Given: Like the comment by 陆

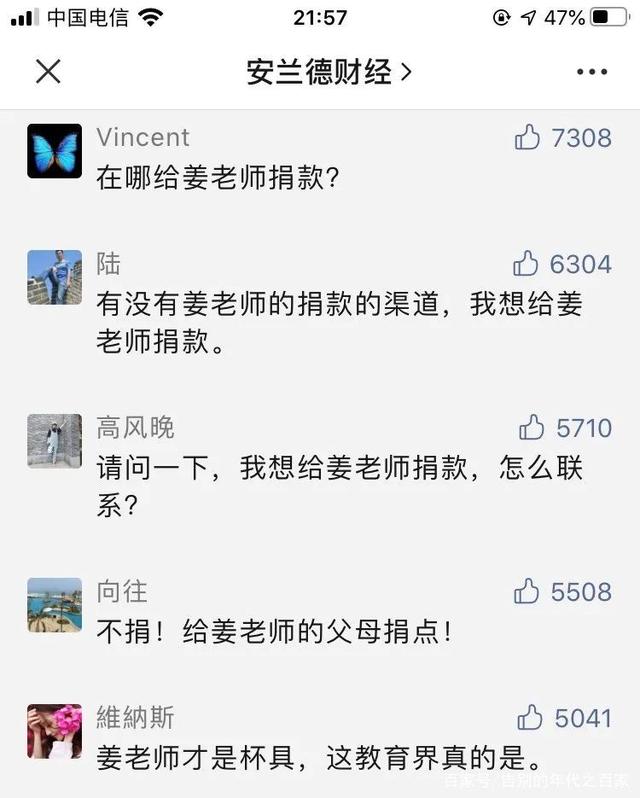Looking at the screenshot, I should (526, 264).
